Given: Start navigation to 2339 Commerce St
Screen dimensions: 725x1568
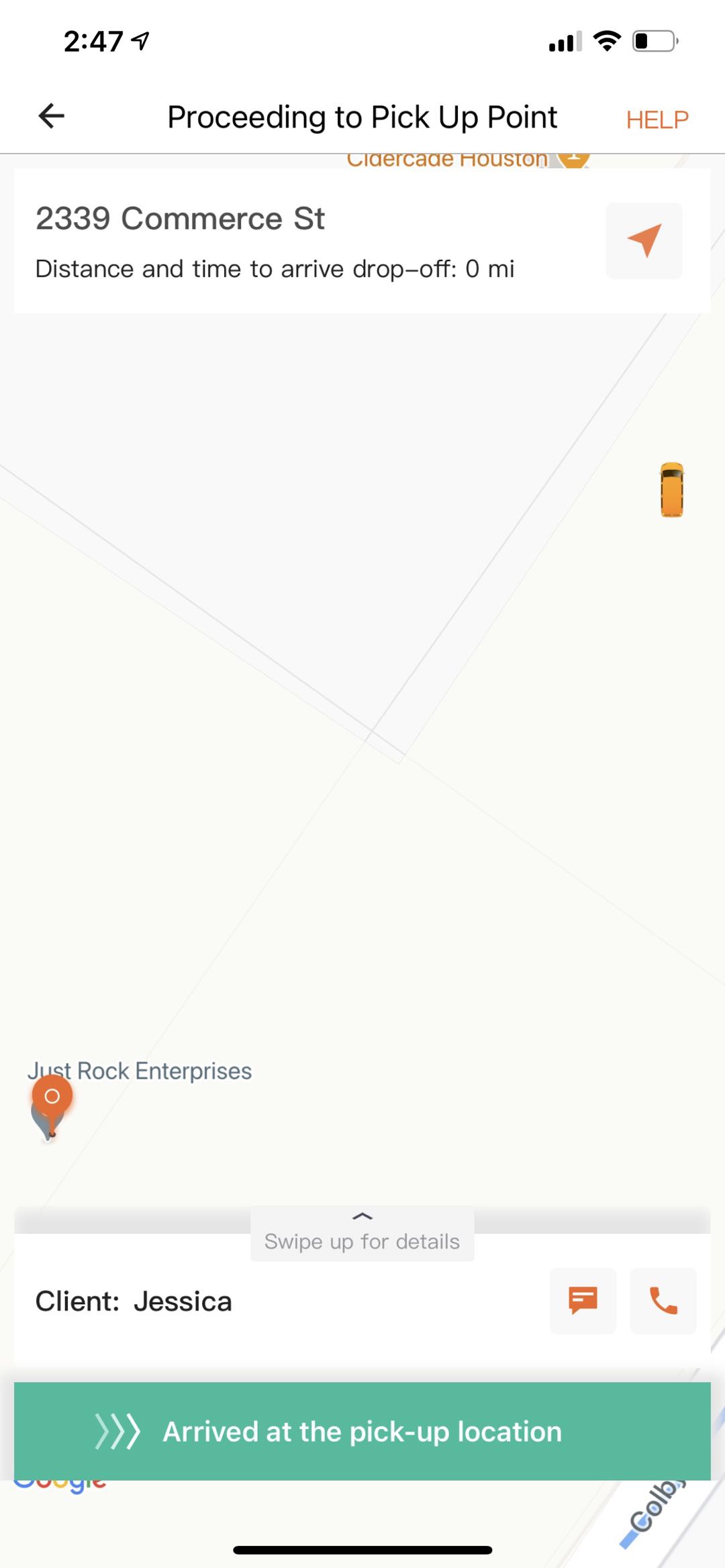Looking at the screenshot, I should coord(644,240).
